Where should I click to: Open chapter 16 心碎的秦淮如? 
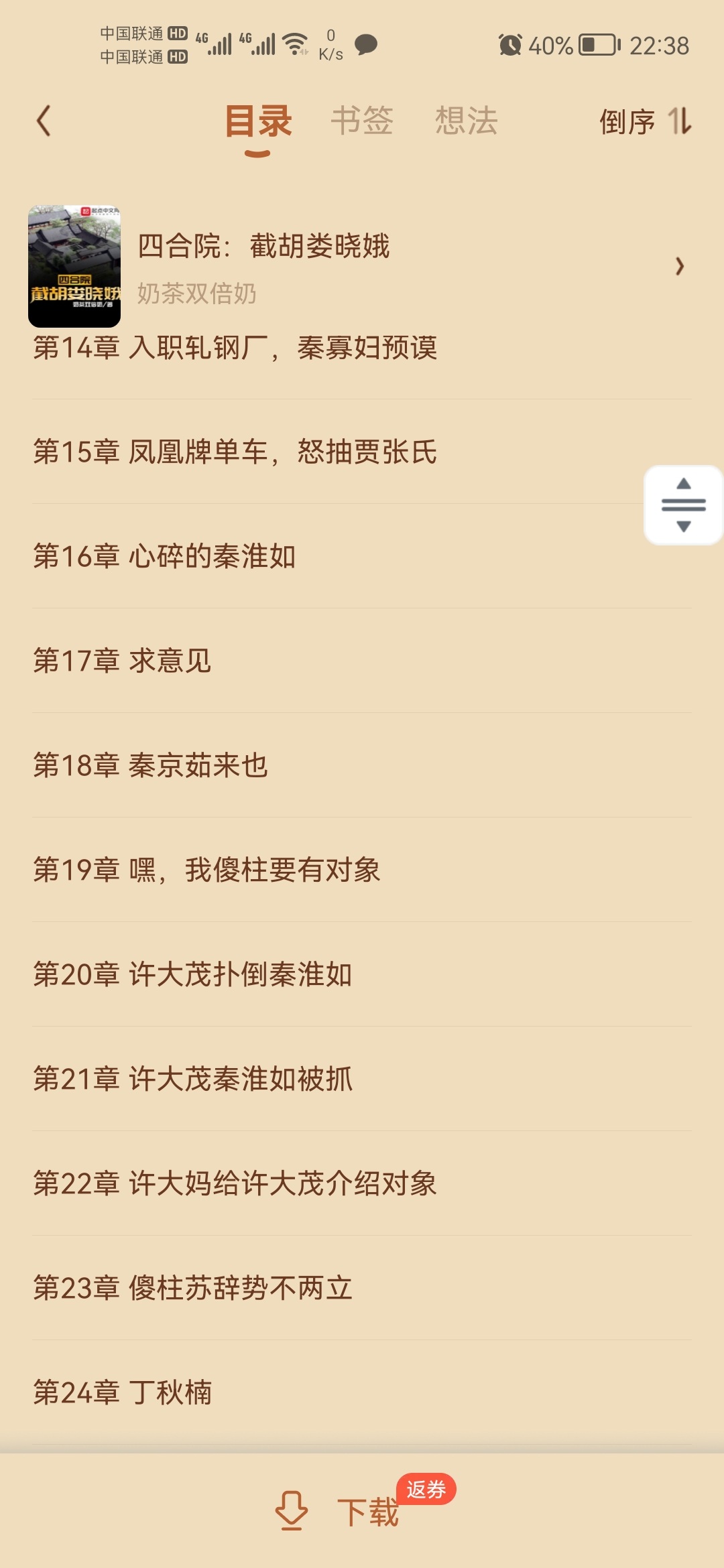click(x=362, y=556)
